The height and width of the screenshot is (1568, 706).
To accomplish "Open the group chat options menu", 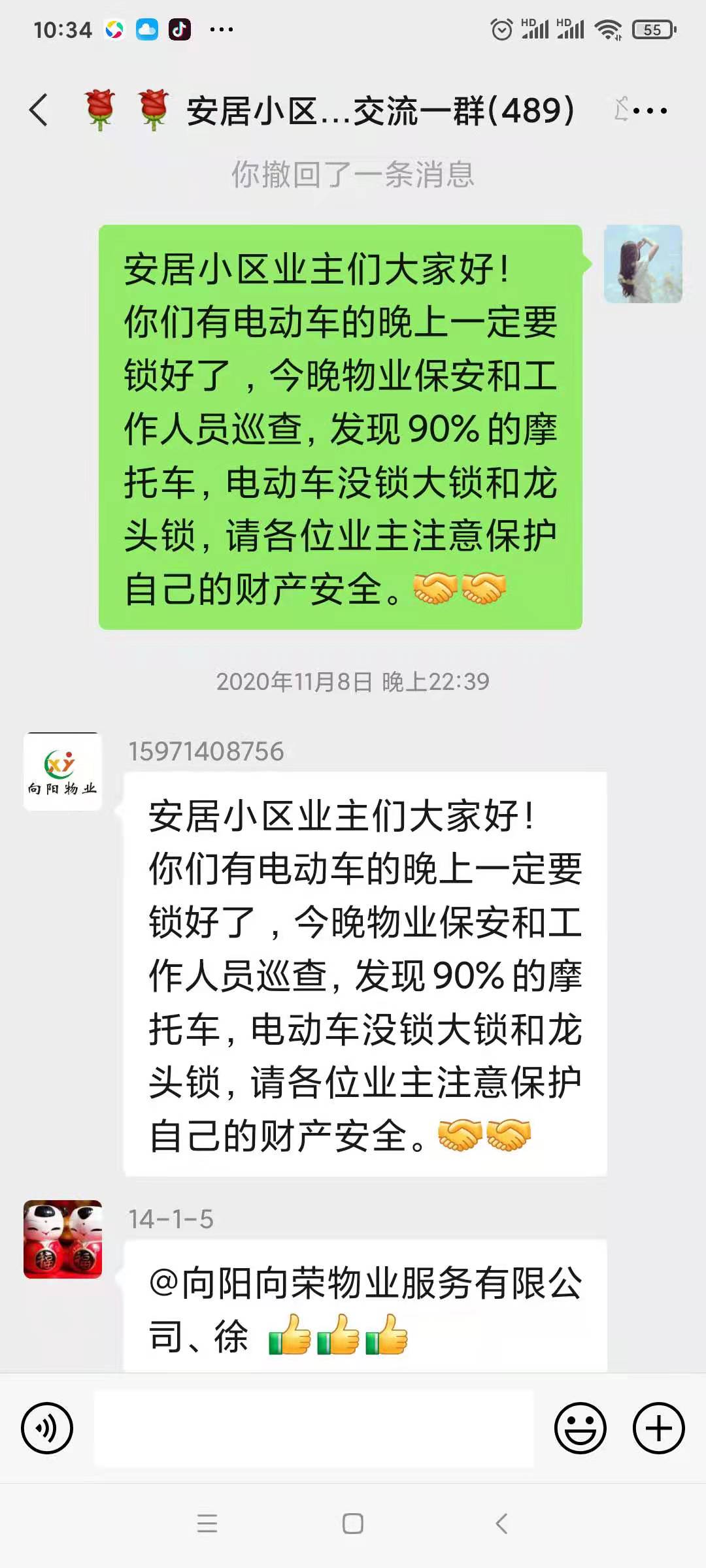I will tap(650, 110).
